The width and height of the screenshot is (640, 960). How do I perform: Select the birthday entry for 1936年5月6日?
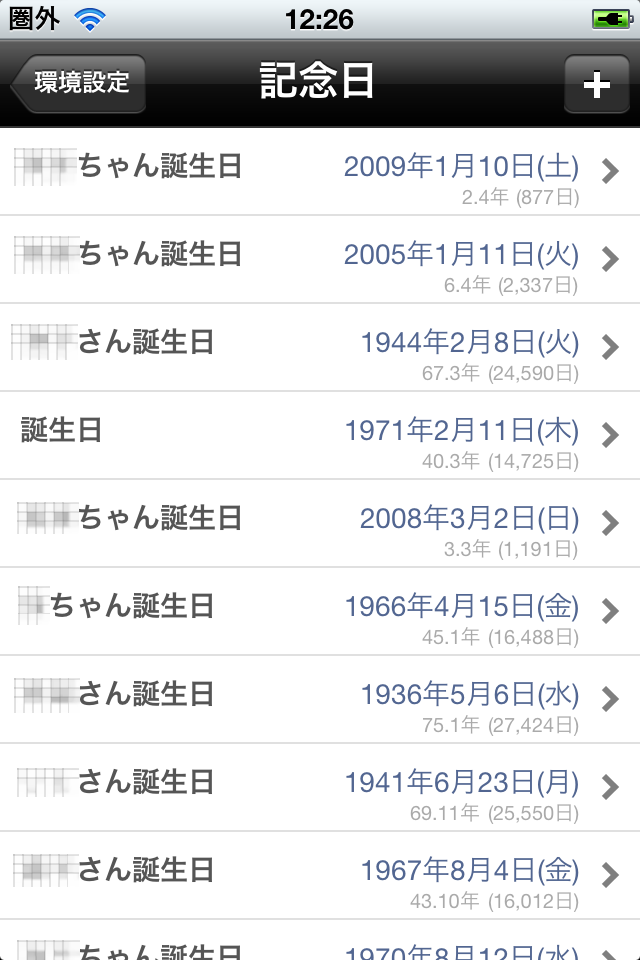tap(320, 700)
